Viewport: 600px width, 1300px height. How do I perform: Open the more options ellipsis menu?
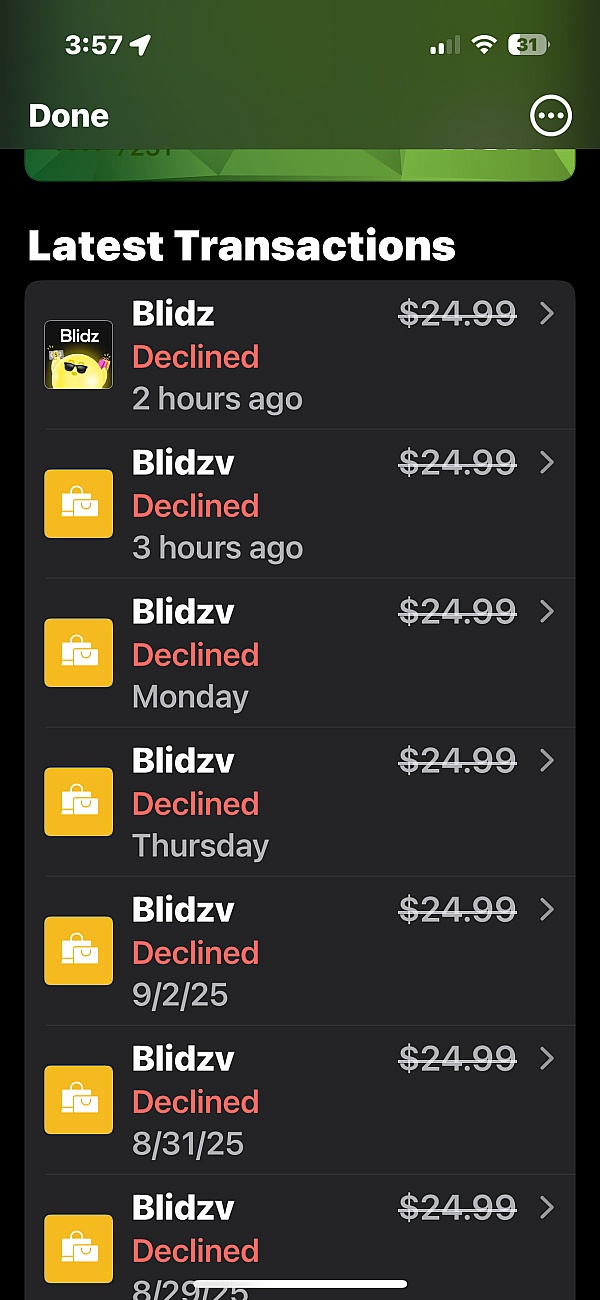[x=551, y=116]
